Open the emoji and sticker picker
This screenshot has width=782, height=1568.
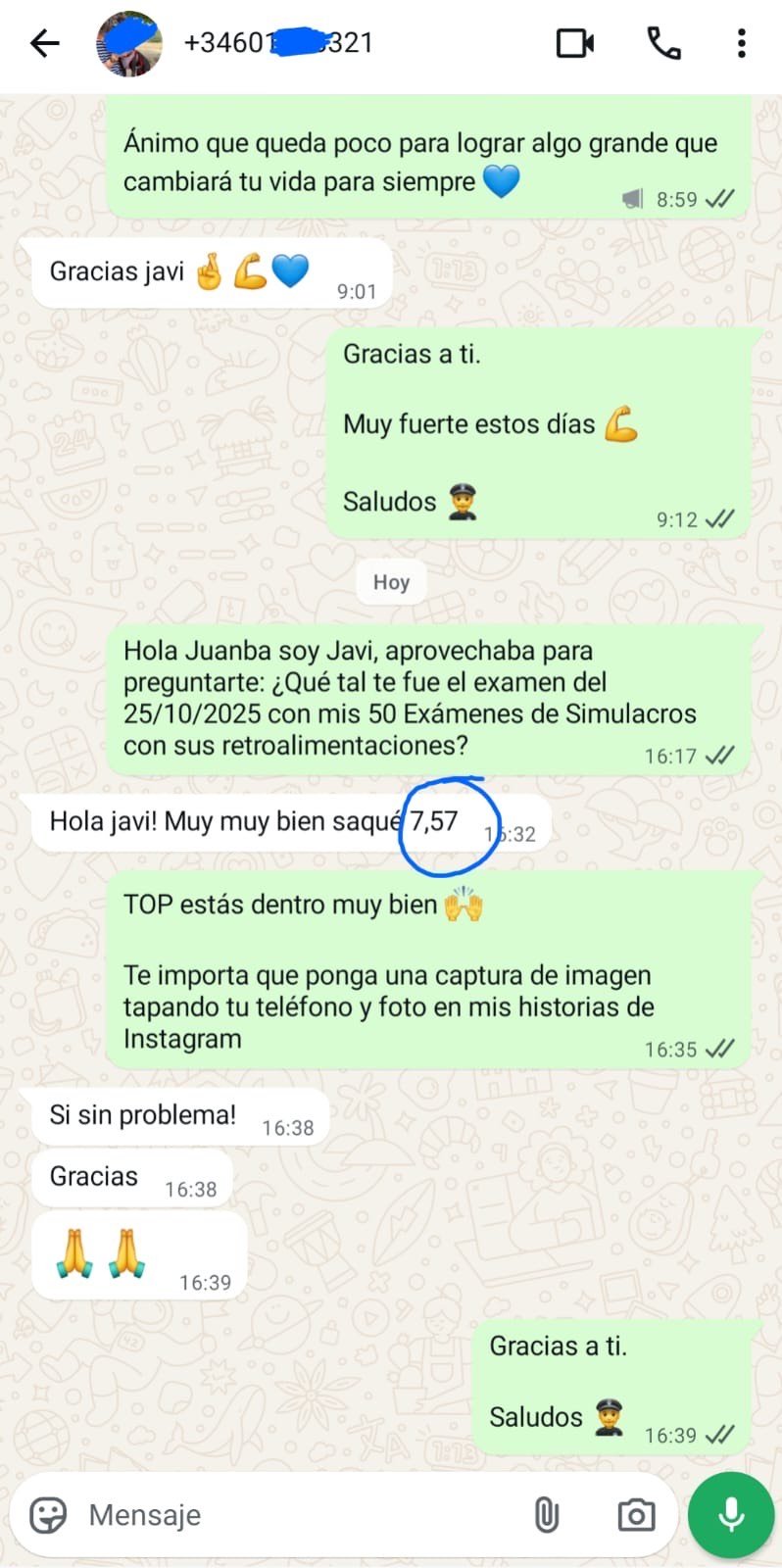click(x=48, y=1515)
